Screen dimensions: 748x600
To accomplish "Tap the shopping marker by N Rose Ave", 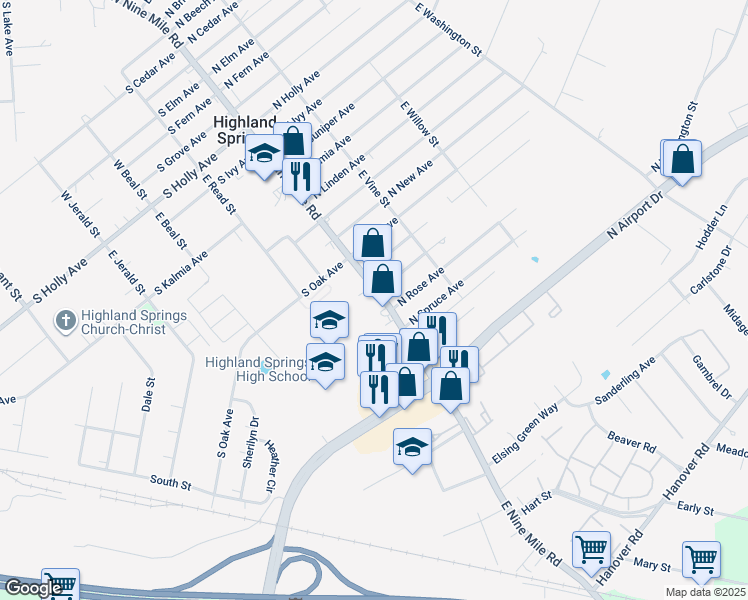I will click(x=382, y=279).
